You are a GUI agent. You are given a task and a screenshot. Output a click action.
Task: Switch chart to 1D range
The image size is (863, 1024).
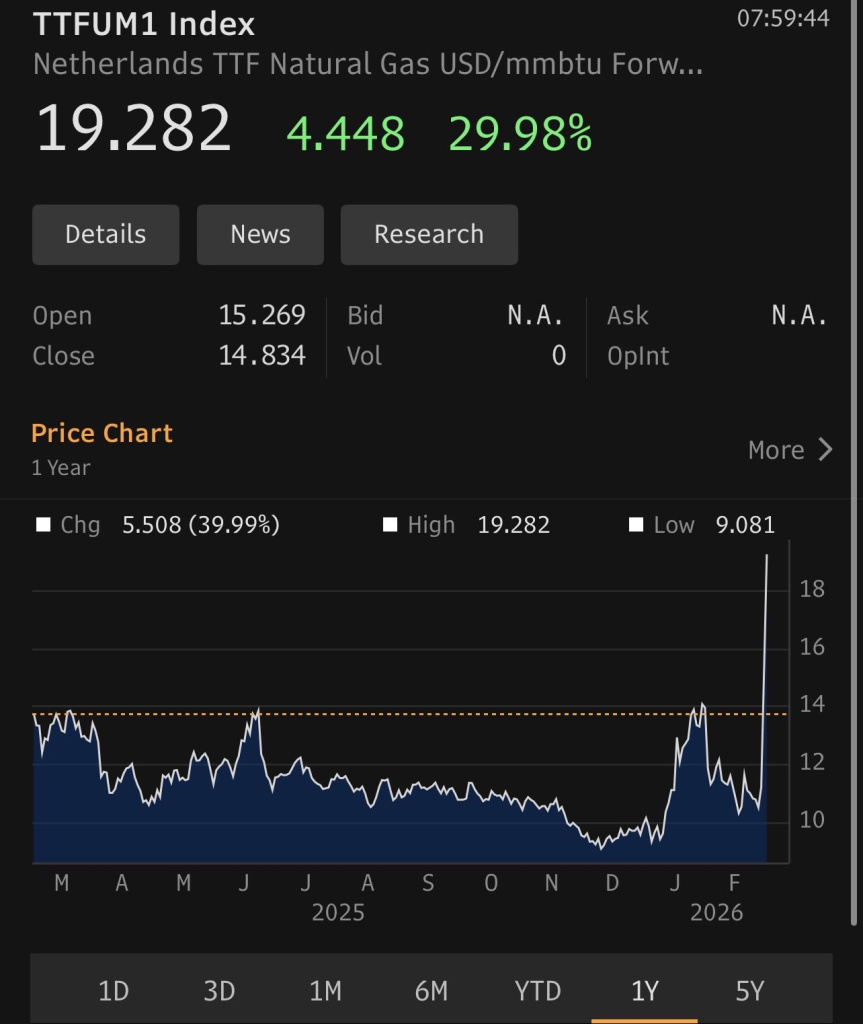pyautogui.click(x=113, y=991)
